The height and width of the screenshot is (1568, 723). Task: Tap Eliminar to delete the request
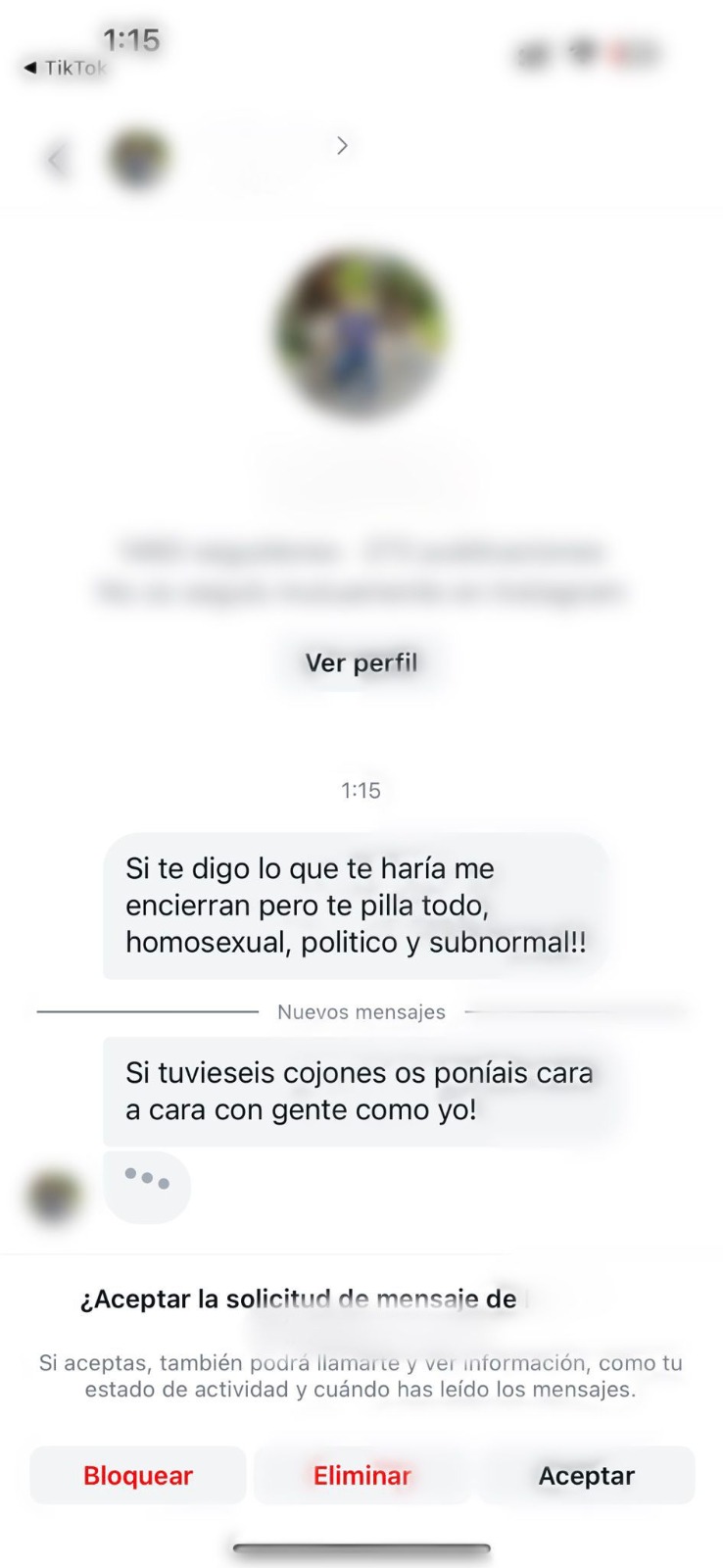point(361,1475)
